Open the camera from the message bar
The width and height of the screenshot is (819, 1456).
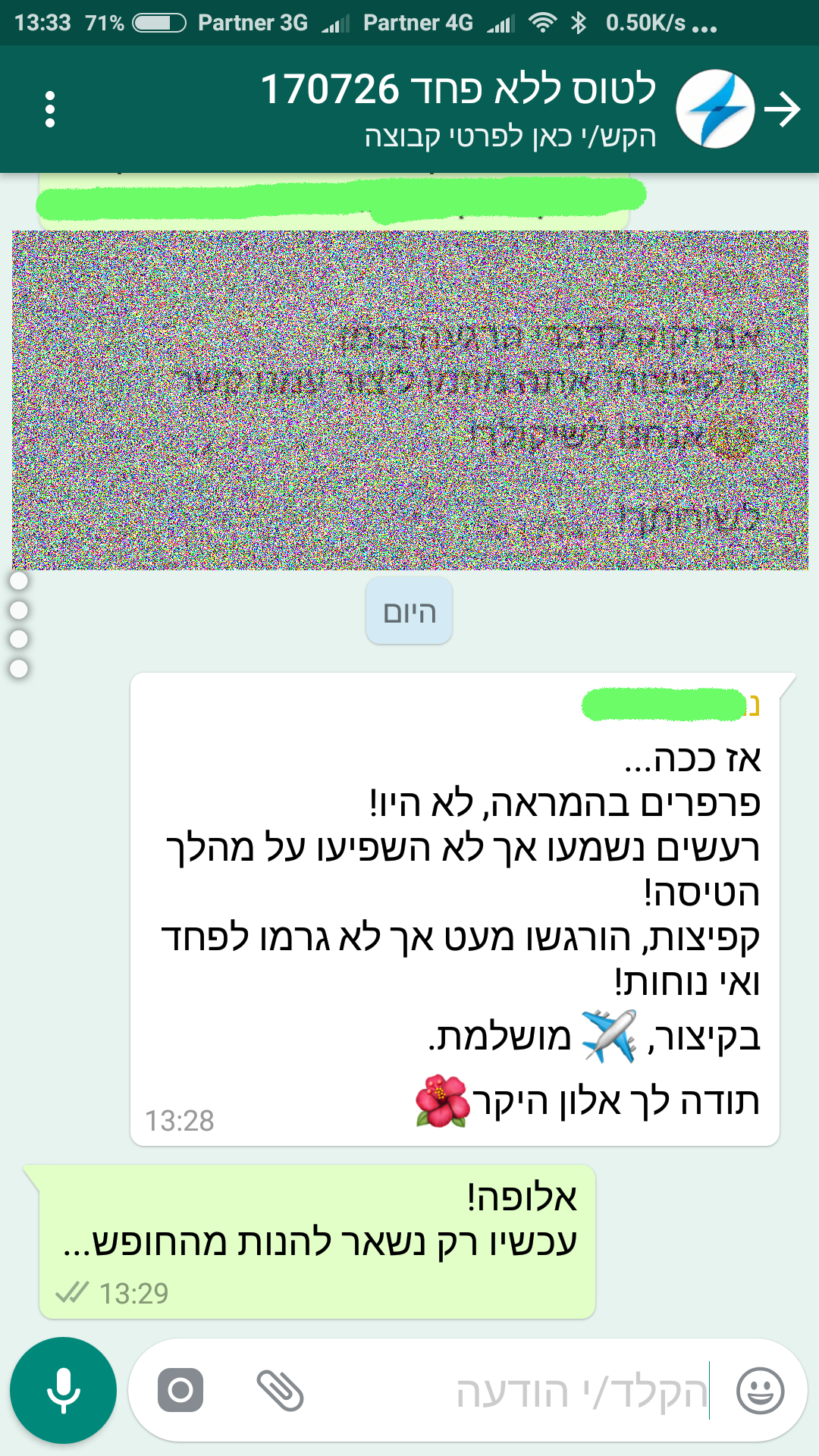pos(180,1390)
